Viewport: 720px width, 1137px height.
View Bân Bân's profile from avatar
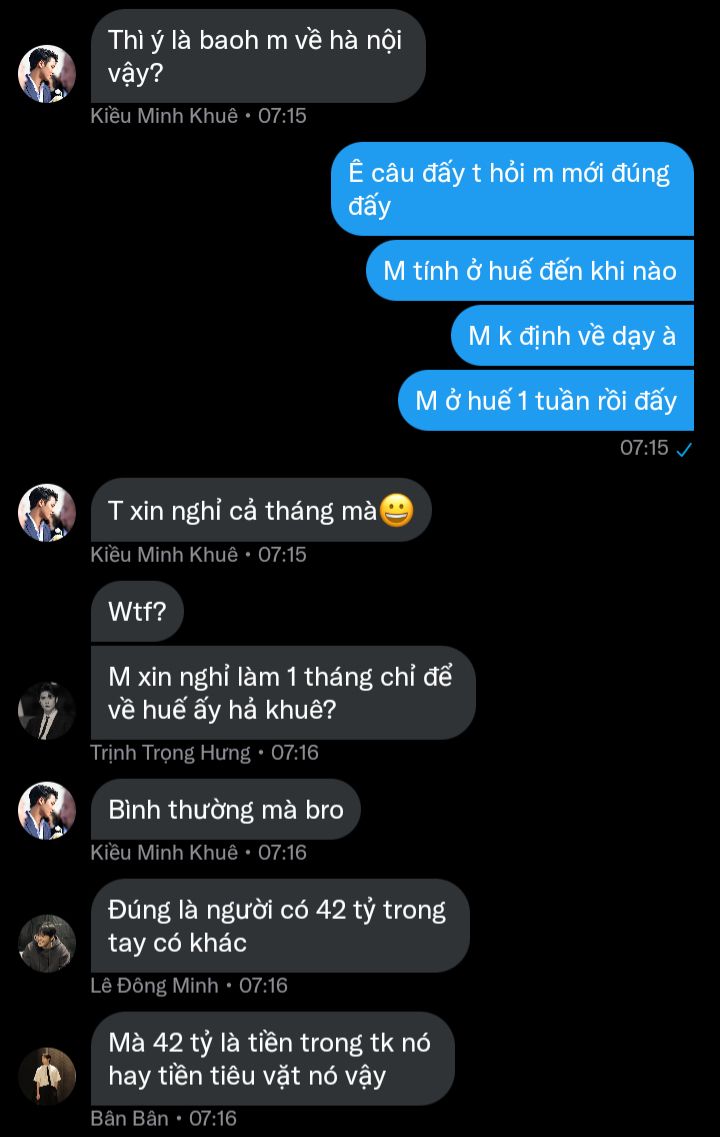coord(47,1076)
